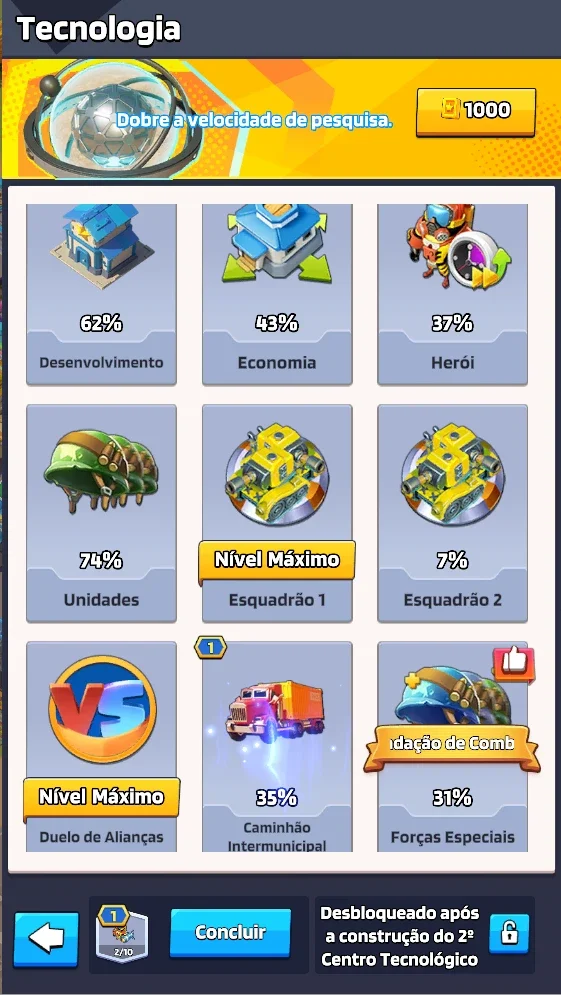Select the Forças Especiais technology card
This screenshot has width=561, height=995.
[x=452, y=746]
